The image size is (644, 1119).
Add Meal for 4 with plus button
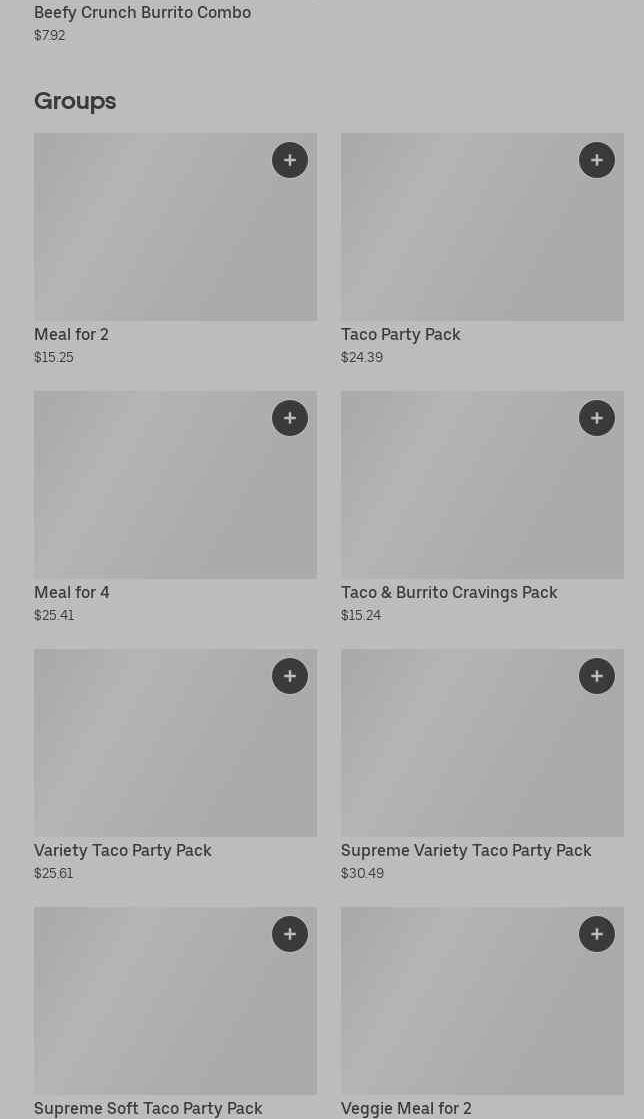point(290,418)
